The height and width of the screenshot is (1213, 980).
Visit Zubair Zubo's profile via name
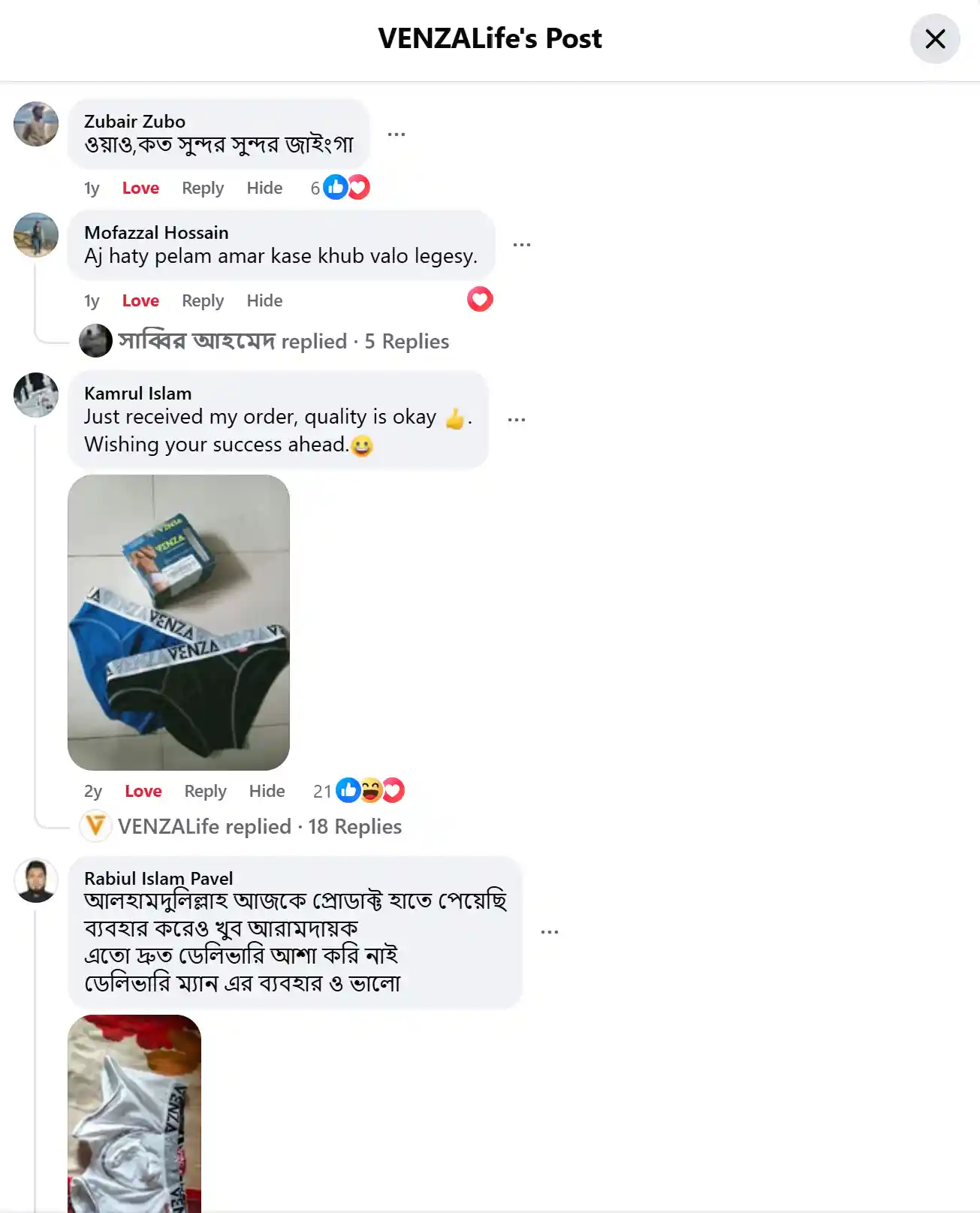point(134,122)
